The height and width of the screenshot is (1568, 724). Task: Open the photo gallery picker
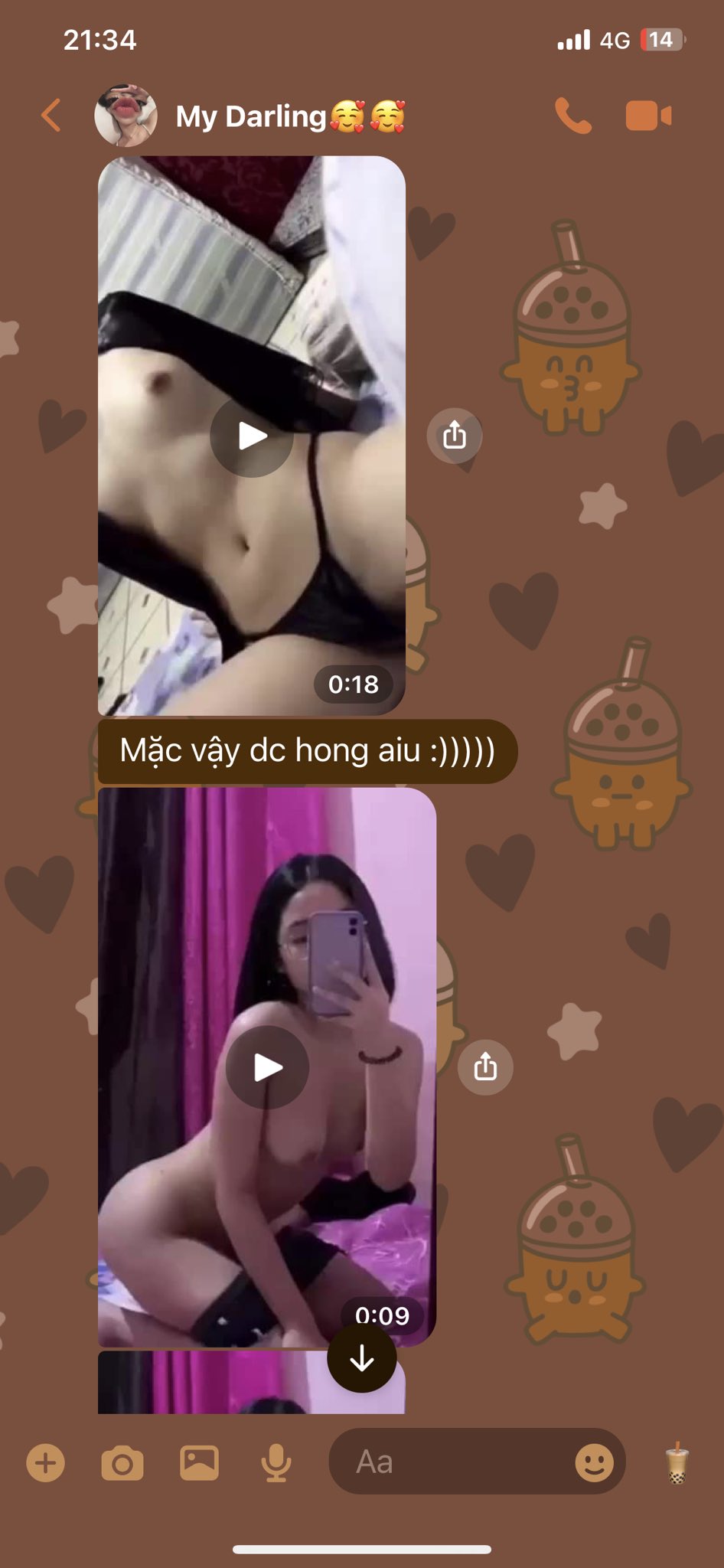[199, 1463]
